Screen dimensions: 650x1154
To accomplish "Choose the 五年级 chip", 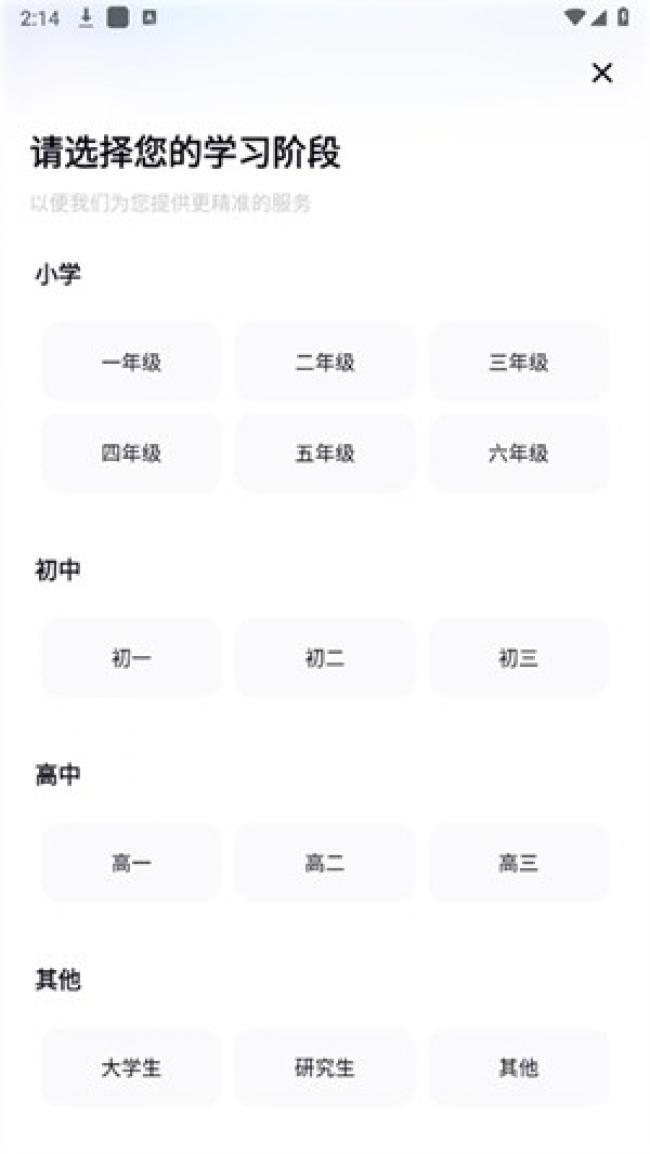I will click(325, 453).
